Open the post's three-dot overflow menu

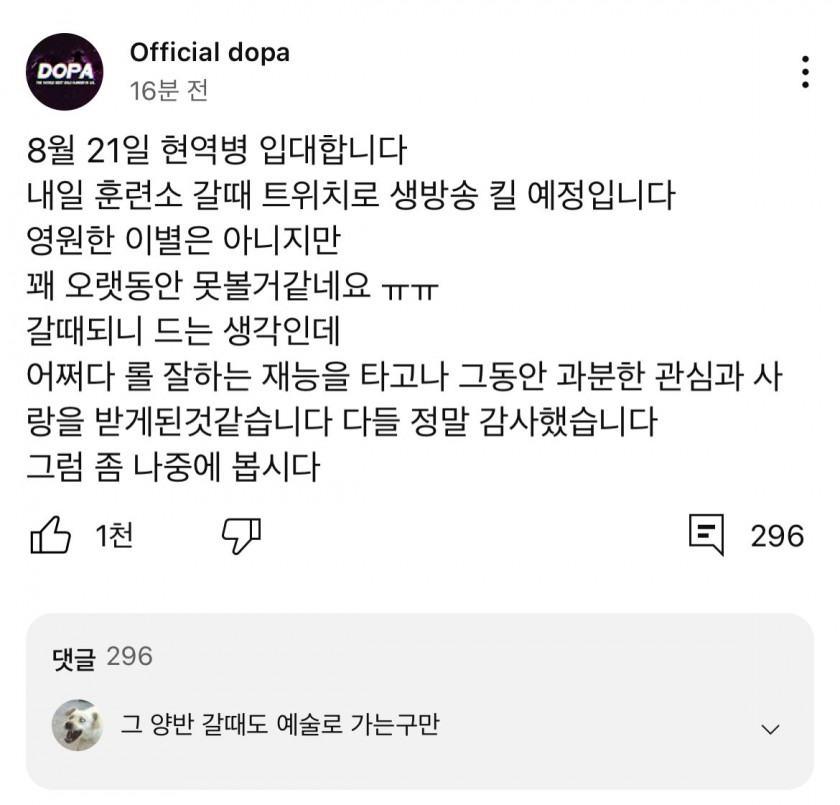[x=806, y=71]
